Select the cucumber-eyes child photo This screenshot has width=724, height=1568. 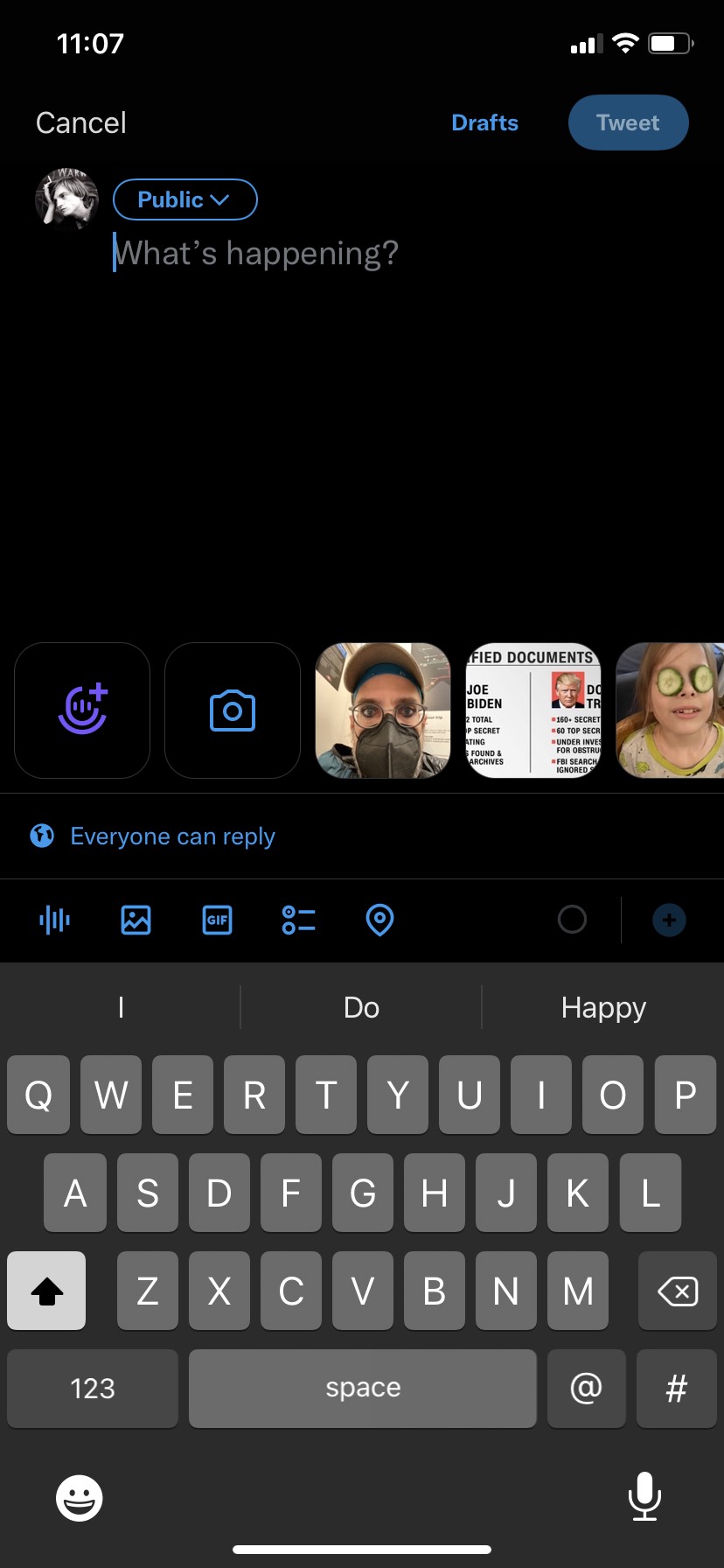click(x=670, y=710)
